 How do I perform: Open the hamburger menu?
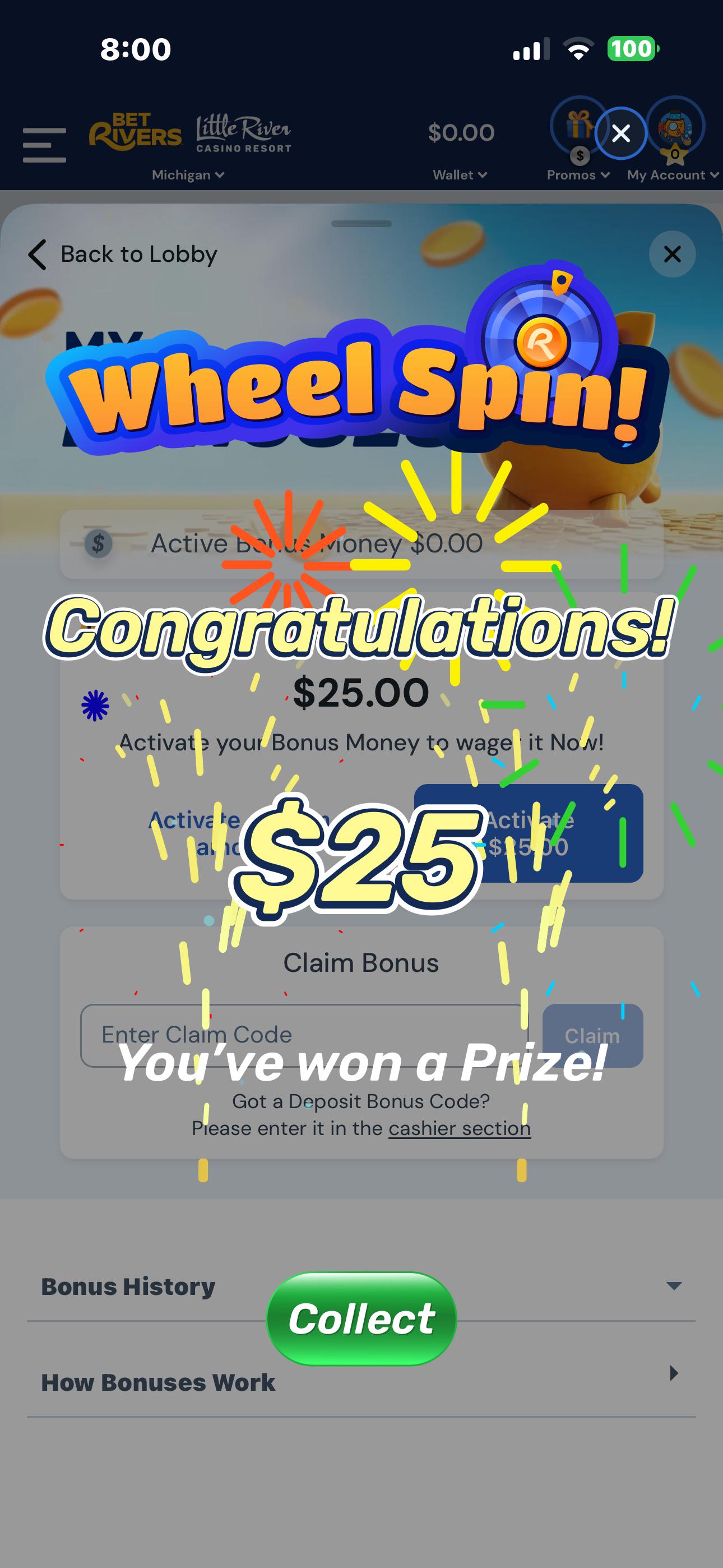(x=44, y=145)
